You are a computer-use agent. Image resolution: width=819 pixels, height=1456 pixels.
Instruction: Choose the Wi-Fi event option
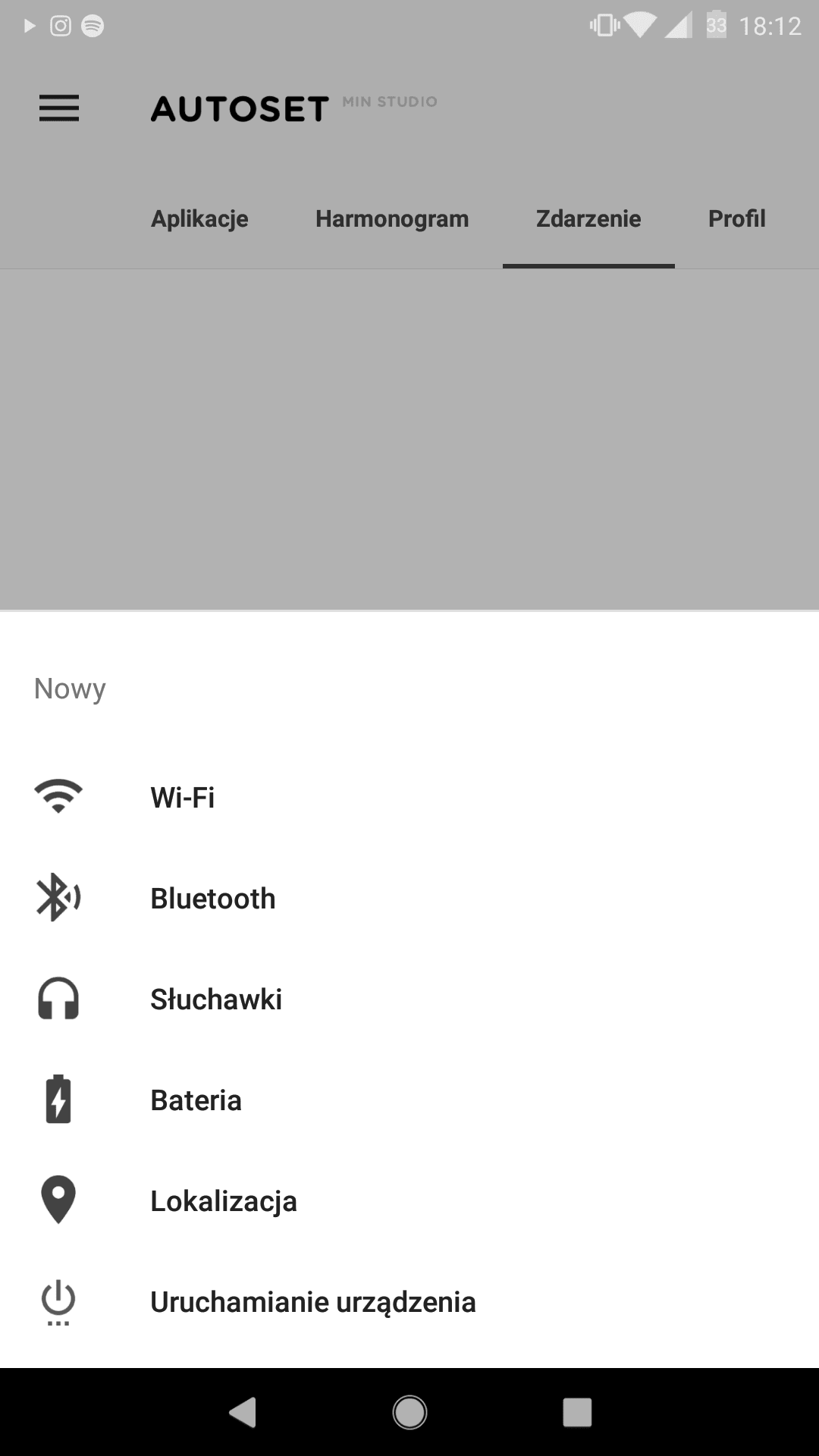[x=409, y=798]
